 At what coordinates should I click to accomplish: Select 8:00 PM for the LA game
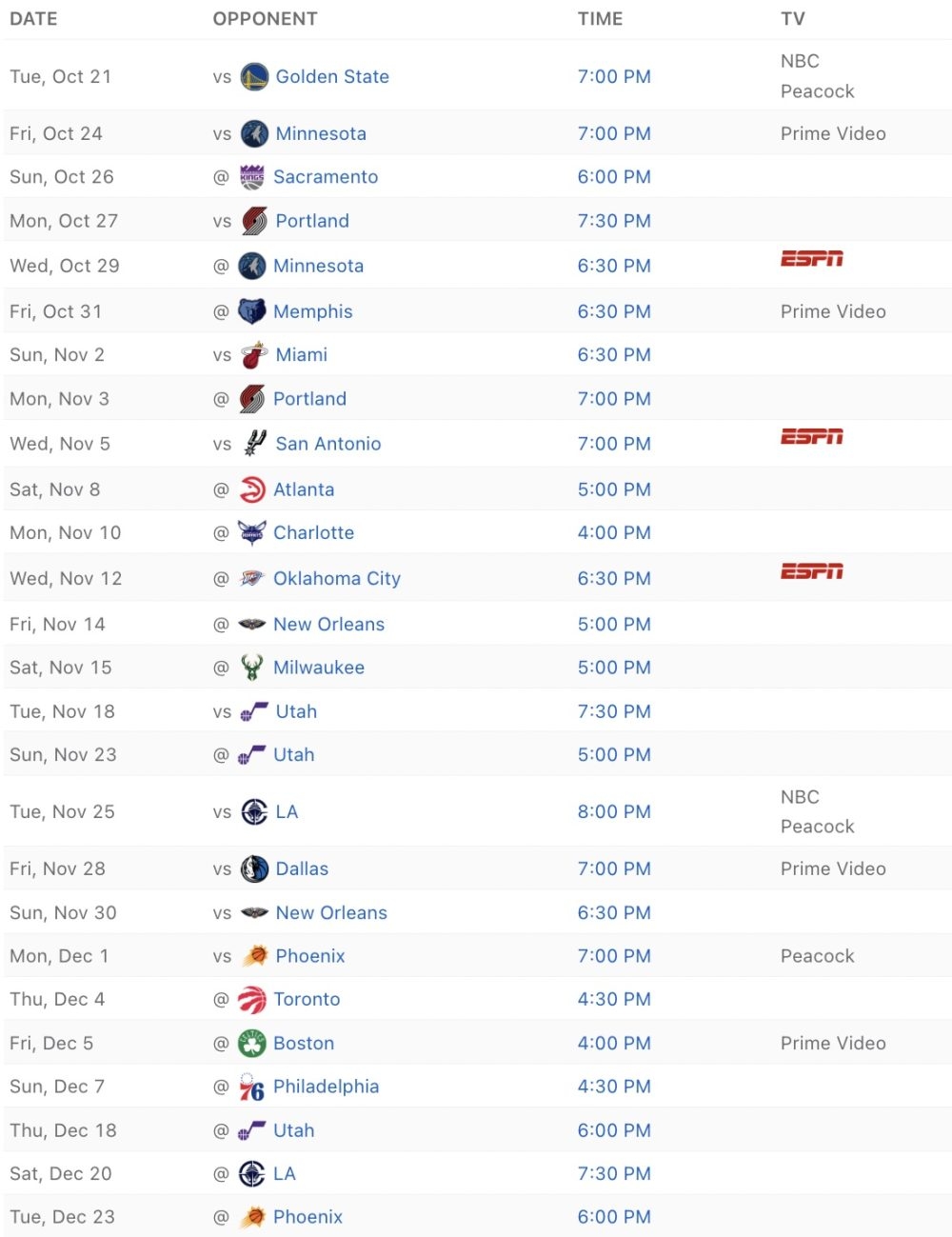614,812
